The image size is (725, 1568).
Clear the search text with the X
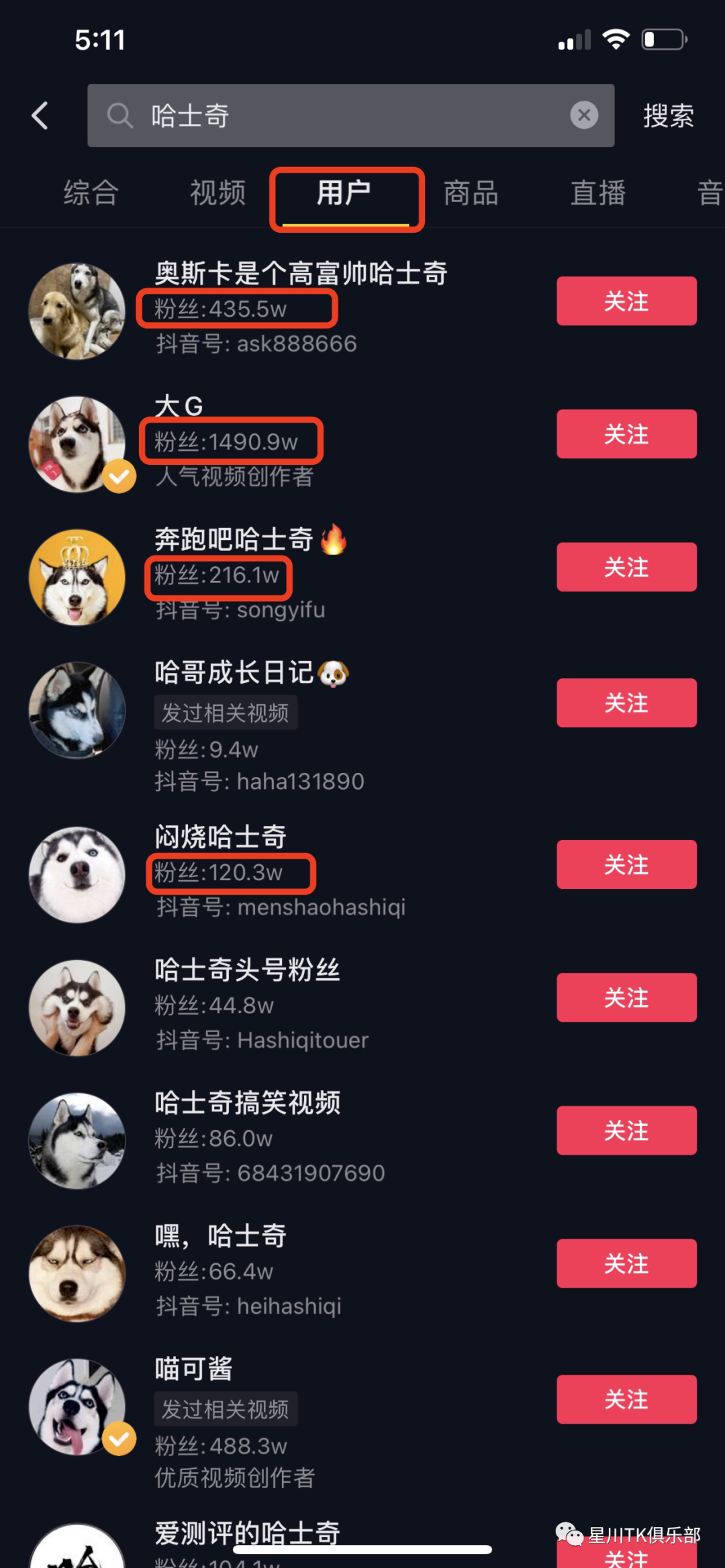[584, 115]
